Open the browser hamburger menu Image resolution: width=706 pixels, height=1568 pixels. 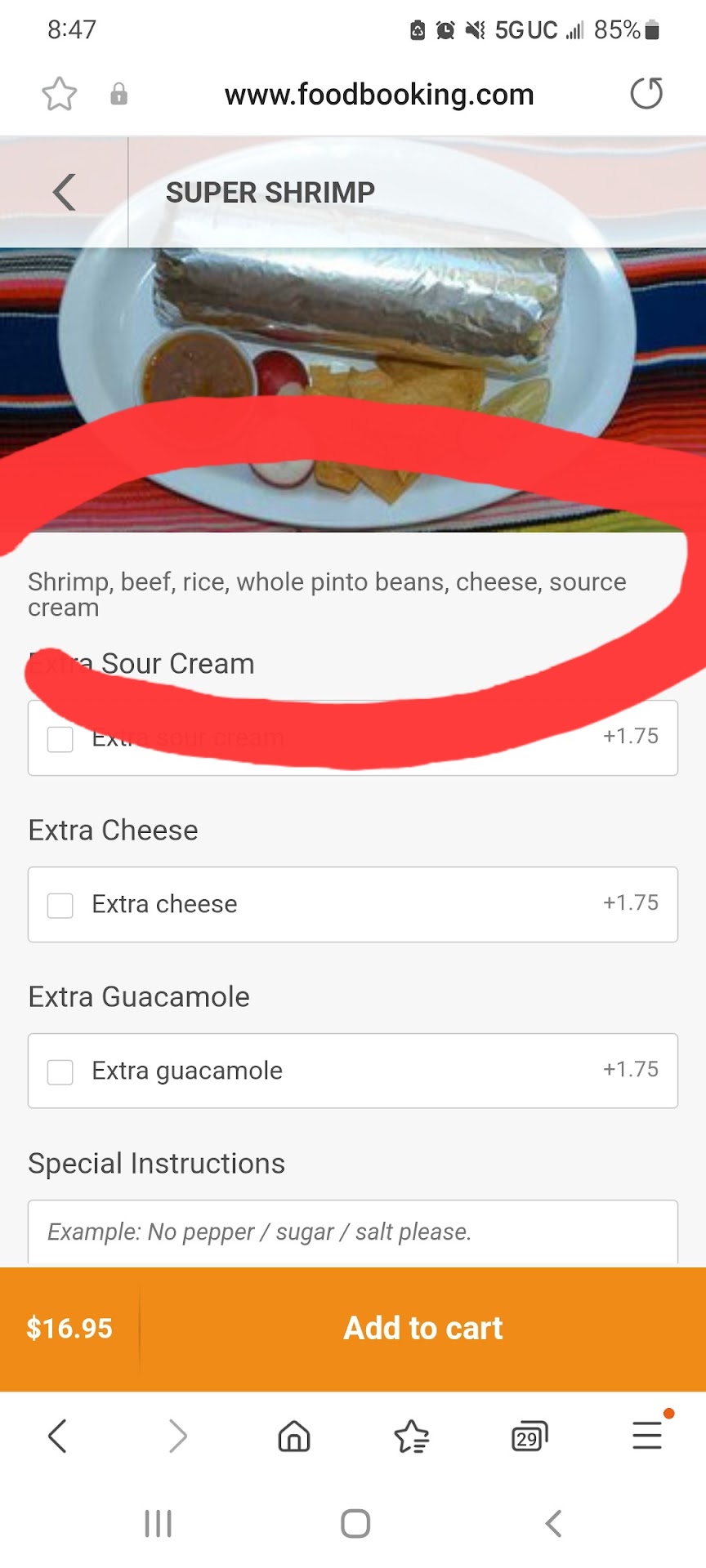[647, 1436]
